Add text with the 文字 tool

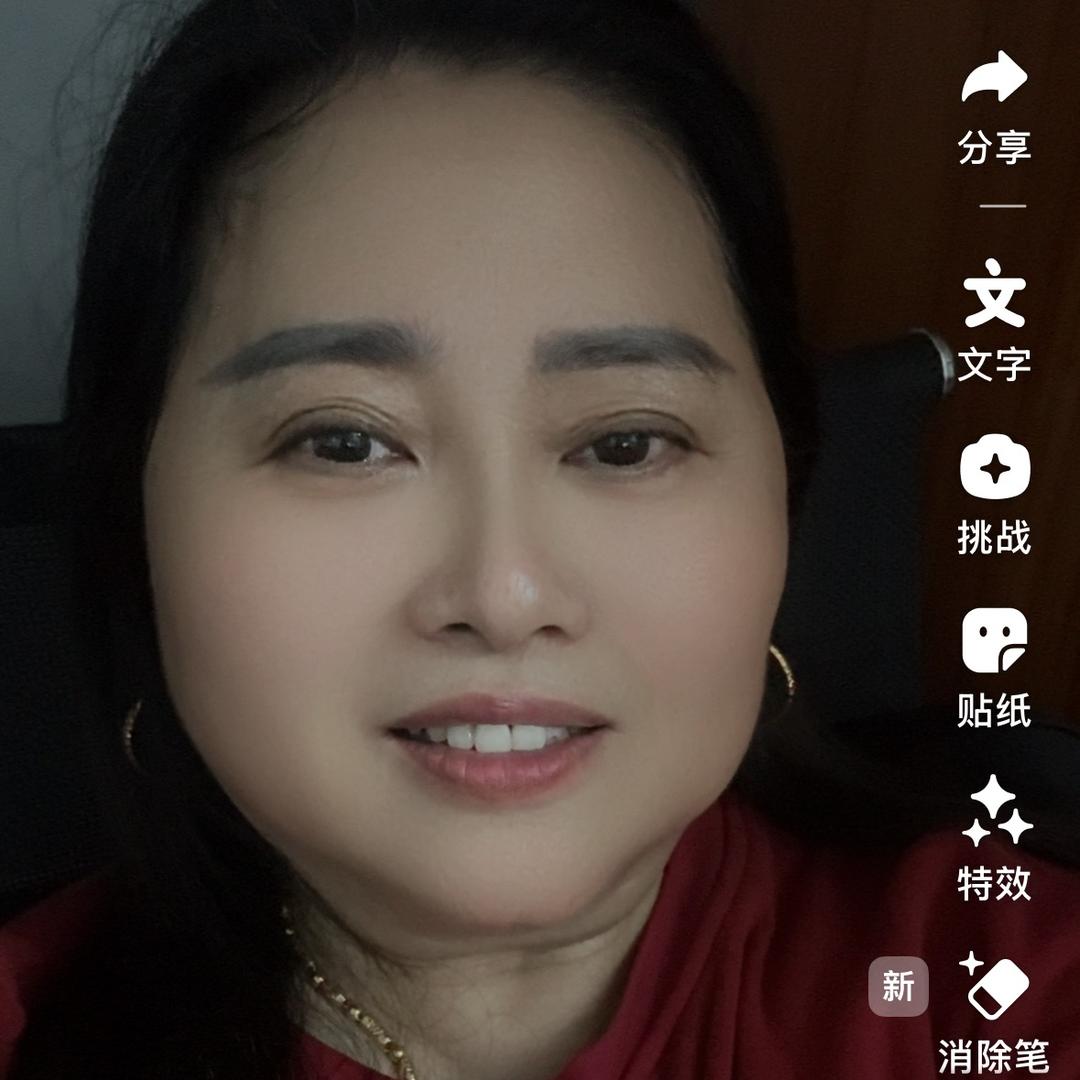(994, 296)
